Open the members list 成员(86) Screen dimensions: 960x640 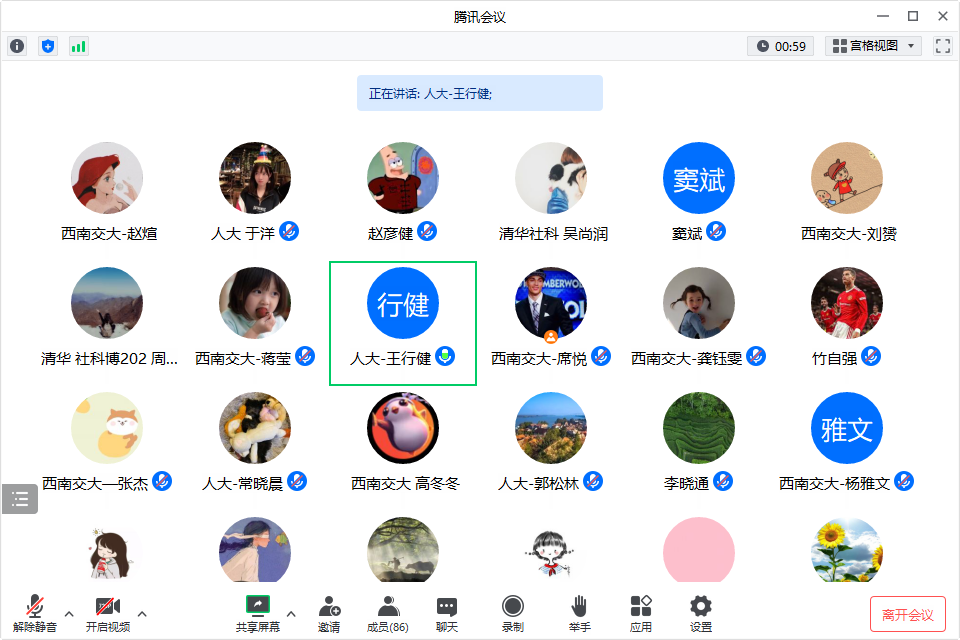click(x=388, y=612)
